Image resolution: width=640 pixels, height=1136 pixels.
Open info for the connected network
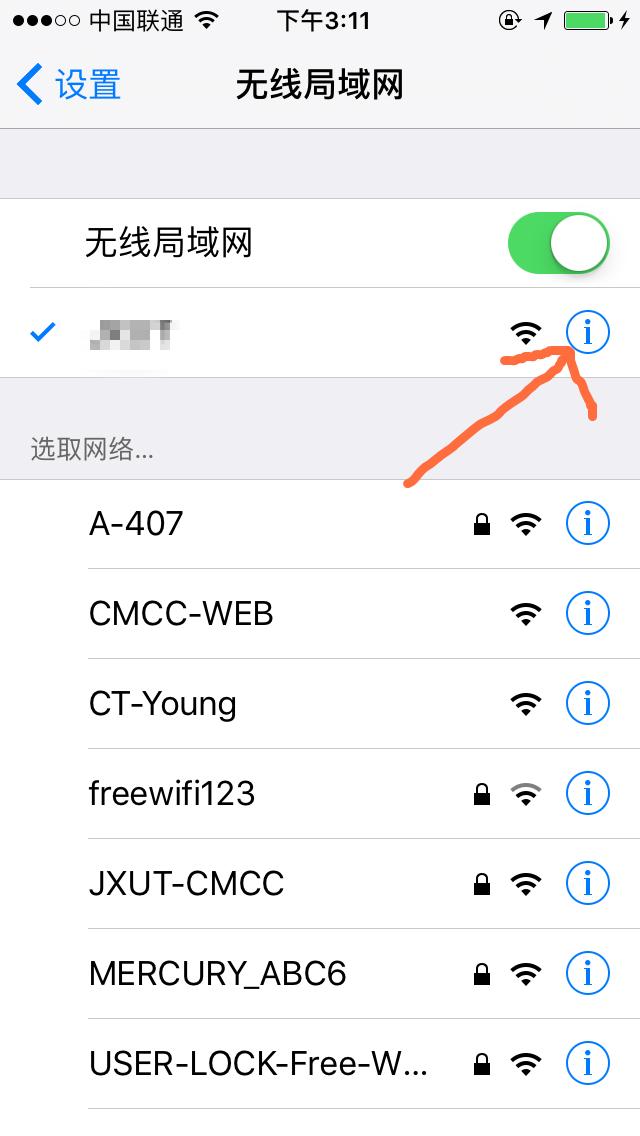(587, 332)
